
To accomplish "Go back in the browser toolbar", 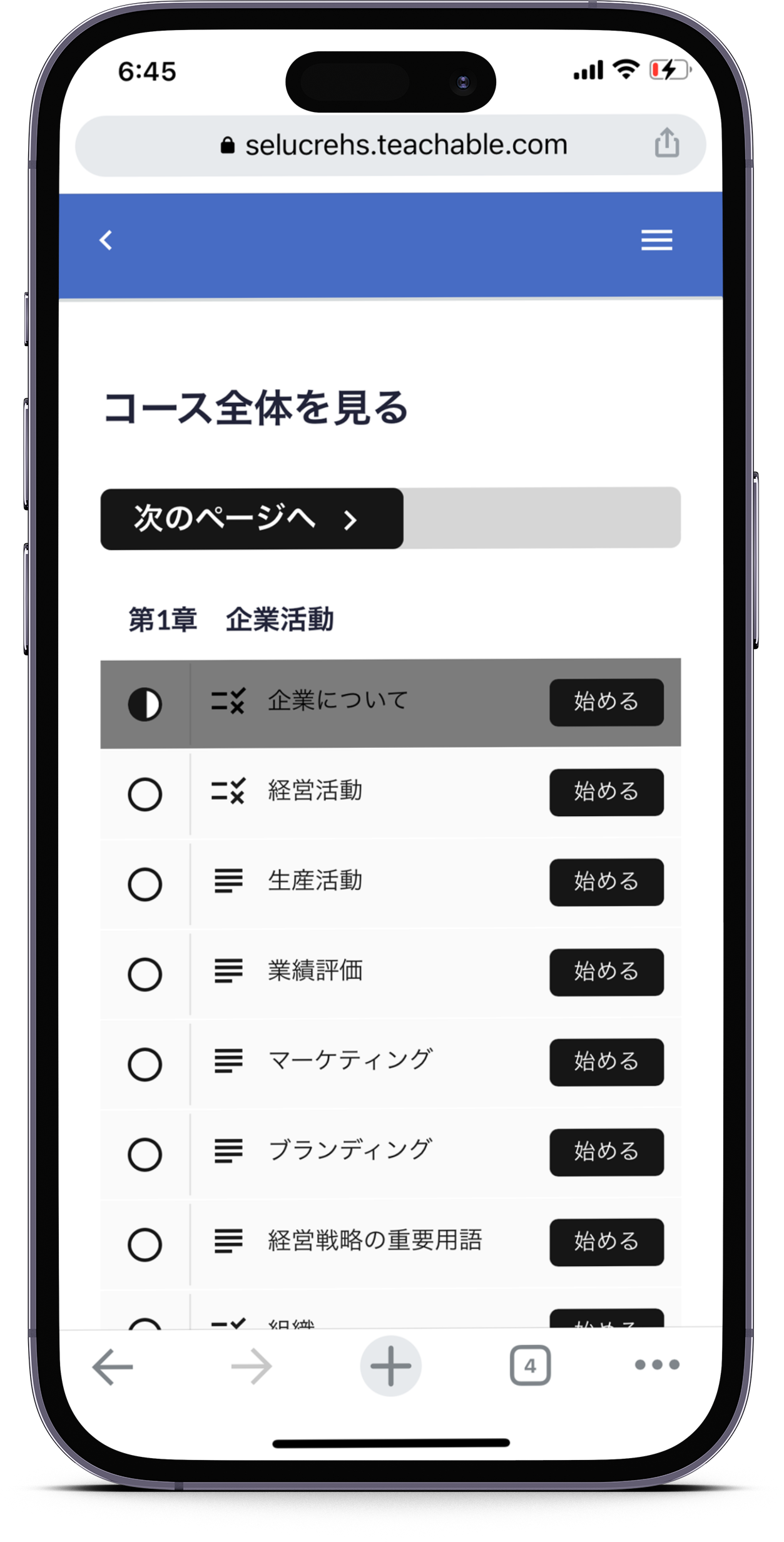I will tap(113, 1366).
